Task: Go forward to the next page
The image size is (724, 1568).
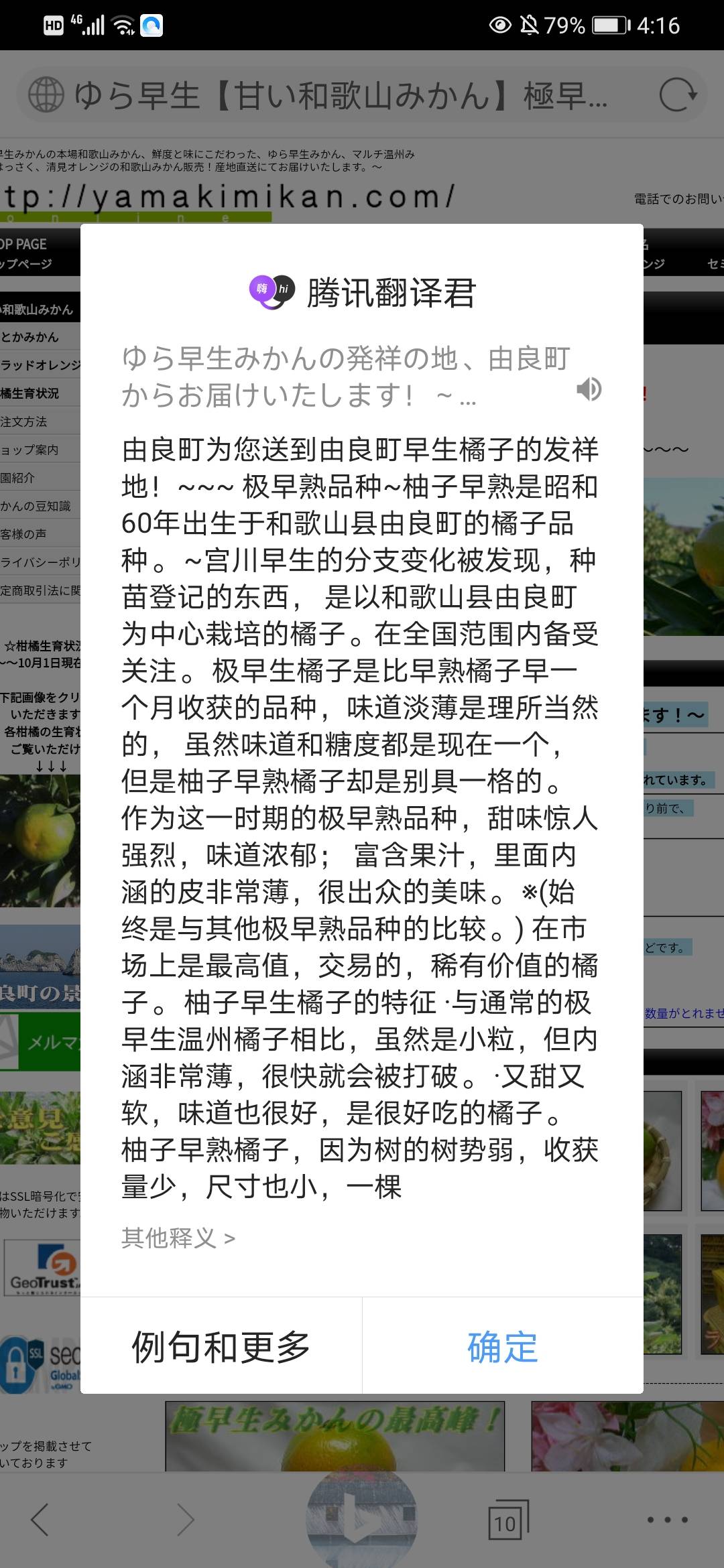Action: point(186,1519)
